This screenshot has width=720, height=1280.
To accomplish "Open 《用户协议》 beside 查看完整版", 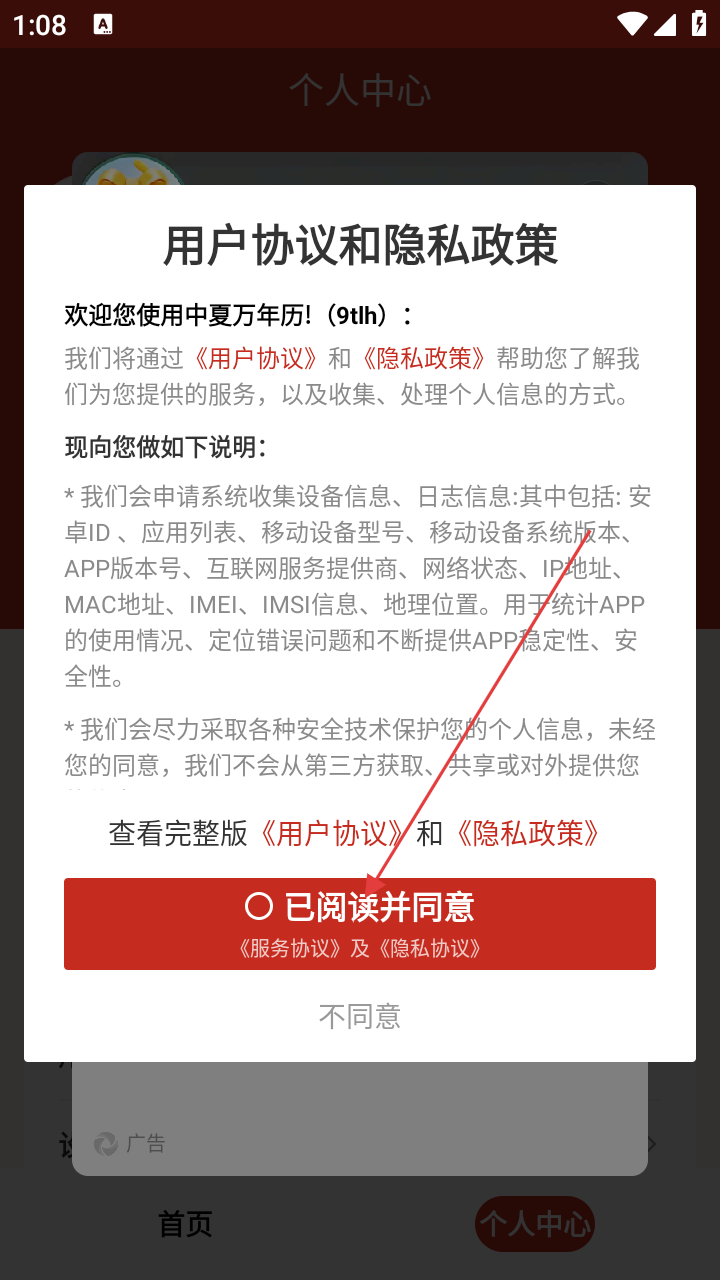I will [x=332, y=833].
